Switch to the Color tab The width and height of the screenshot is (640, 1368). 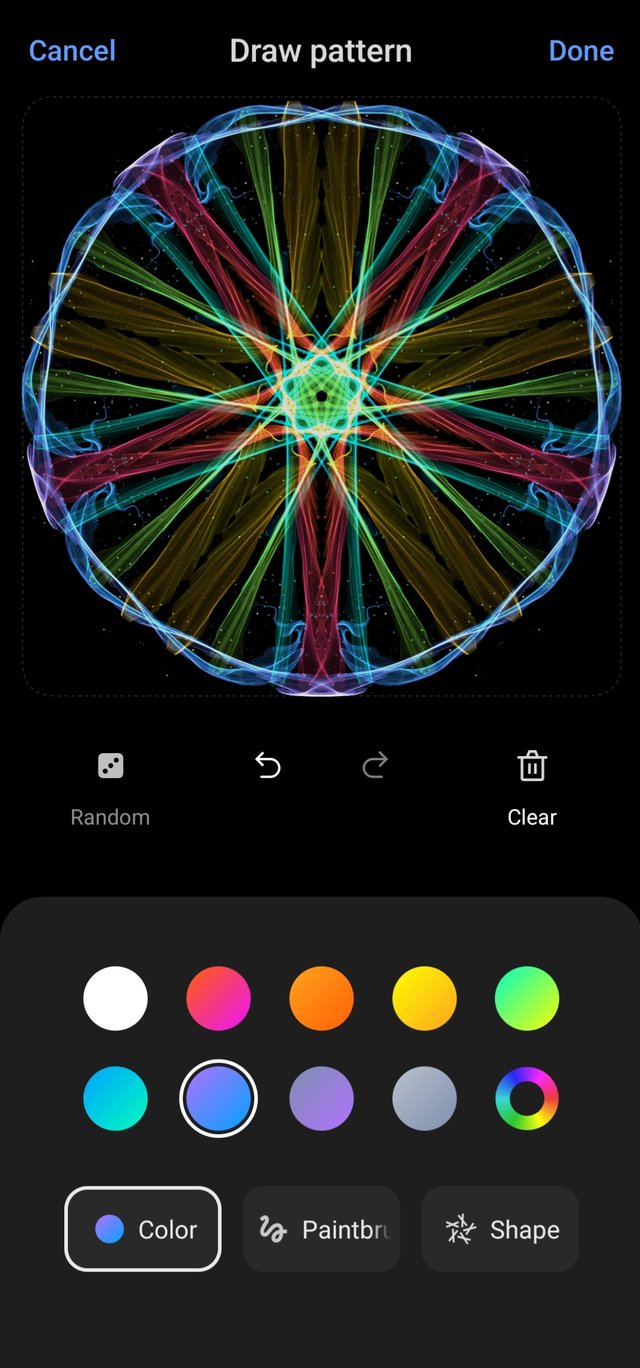pyautogui.click(x=143, y=1229)
